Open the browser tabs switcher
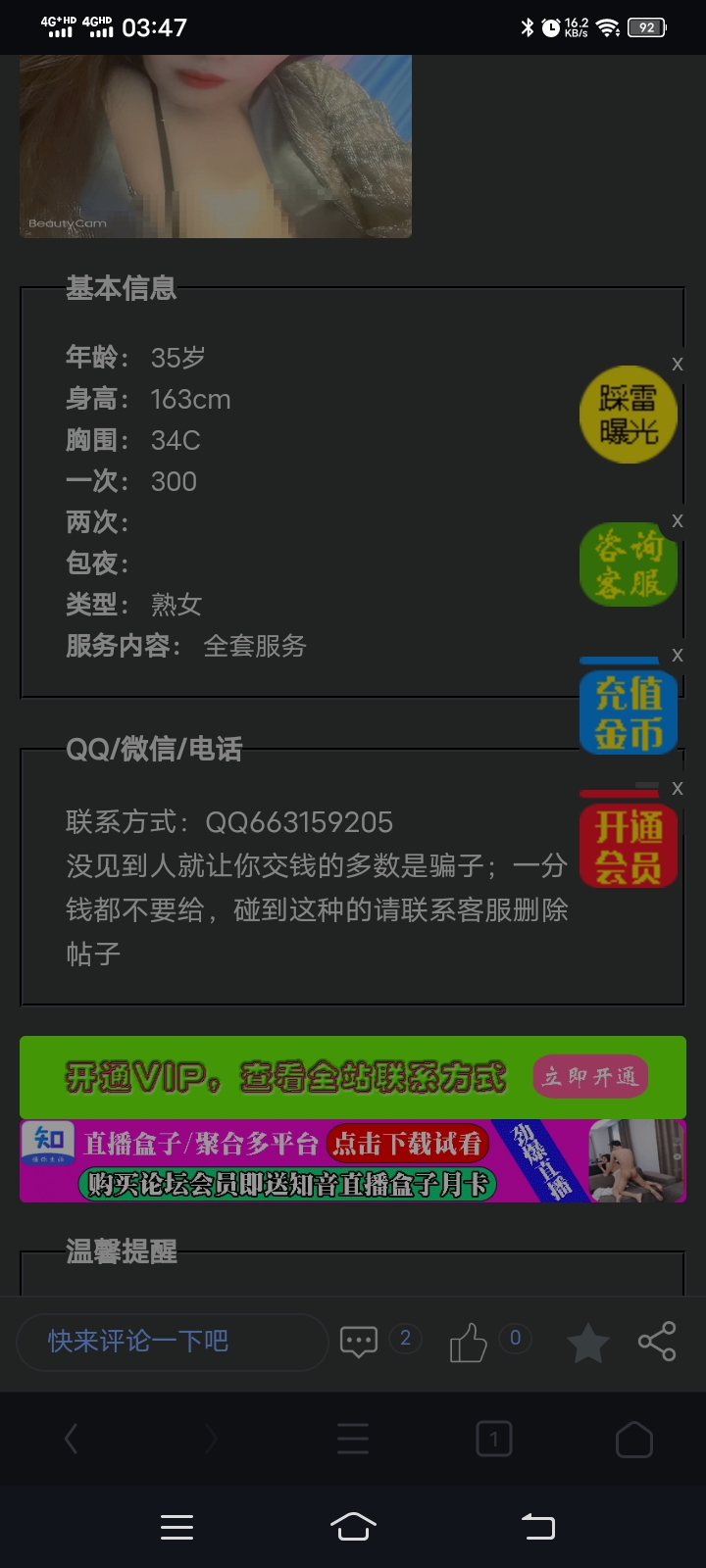706x1568 pixels. [x=493, y=1439]
